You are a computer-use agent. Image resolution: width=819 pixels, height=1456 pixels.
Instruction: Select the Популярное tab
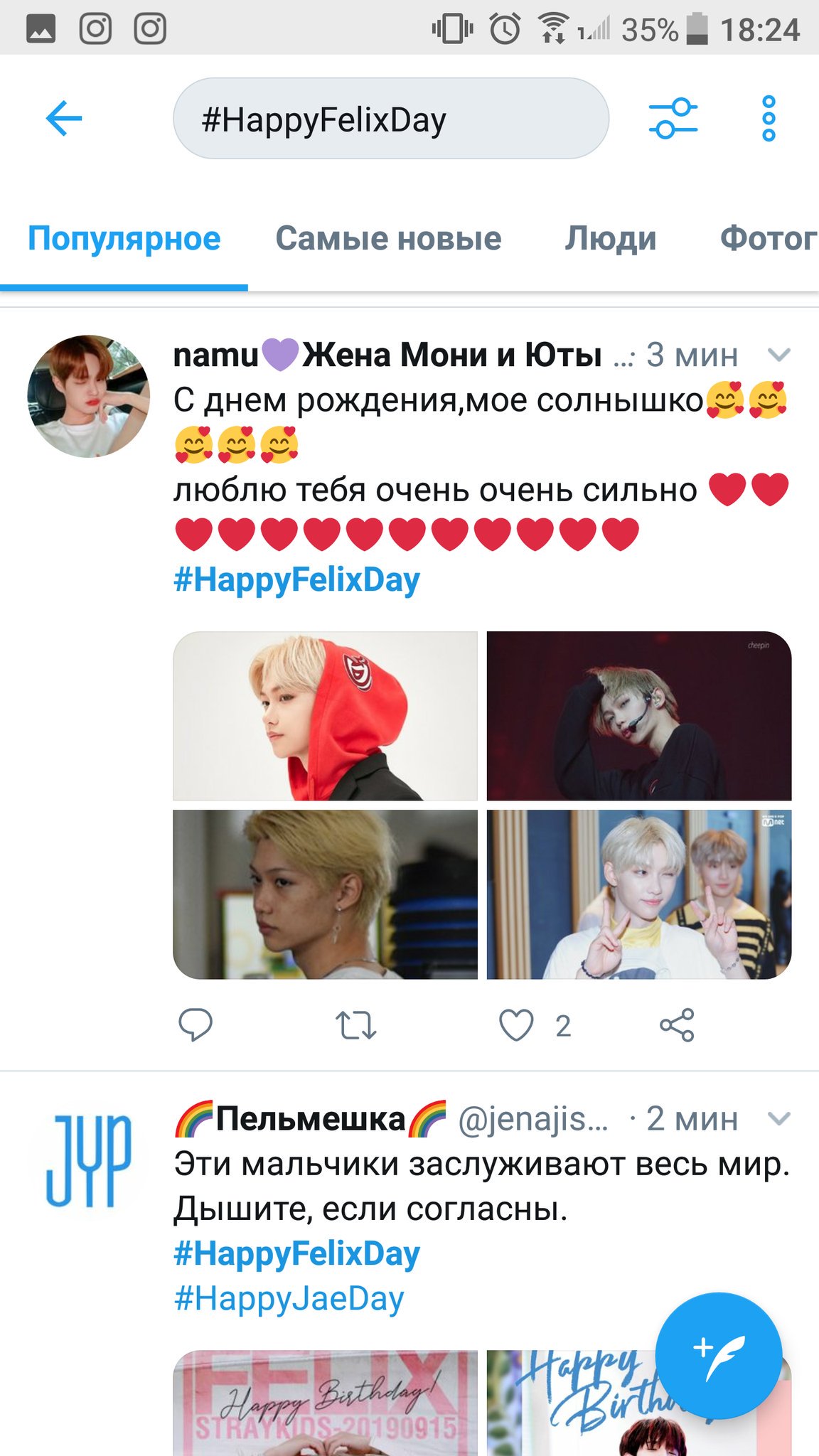(x=124, y=239)
